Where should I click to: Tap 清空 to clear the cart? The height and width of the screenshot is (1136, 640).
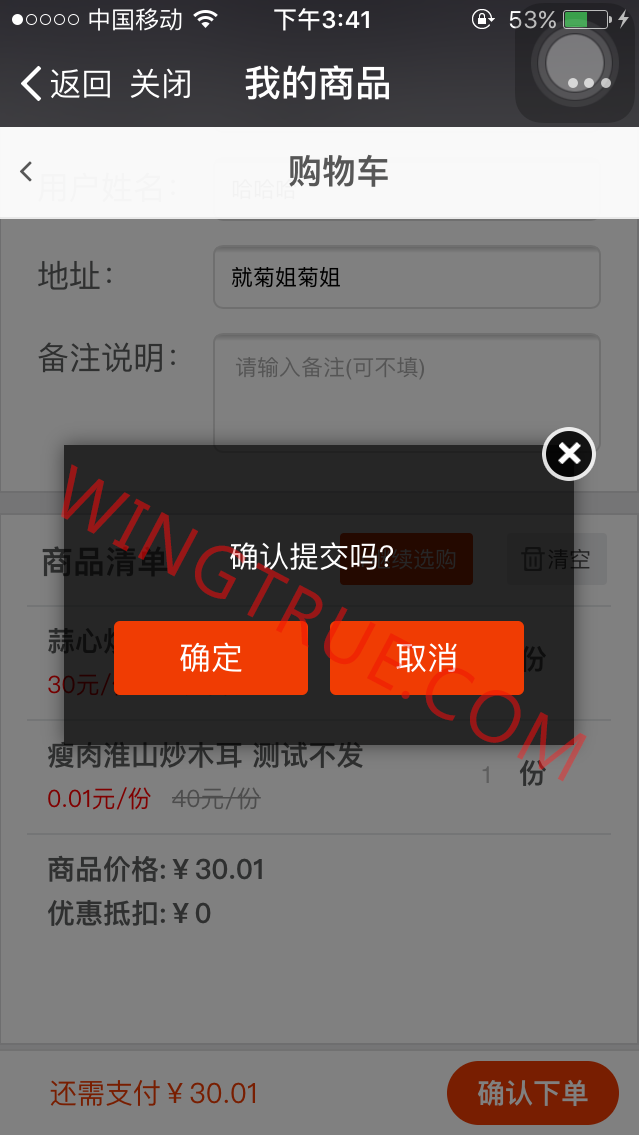click(x=557, y=559)
